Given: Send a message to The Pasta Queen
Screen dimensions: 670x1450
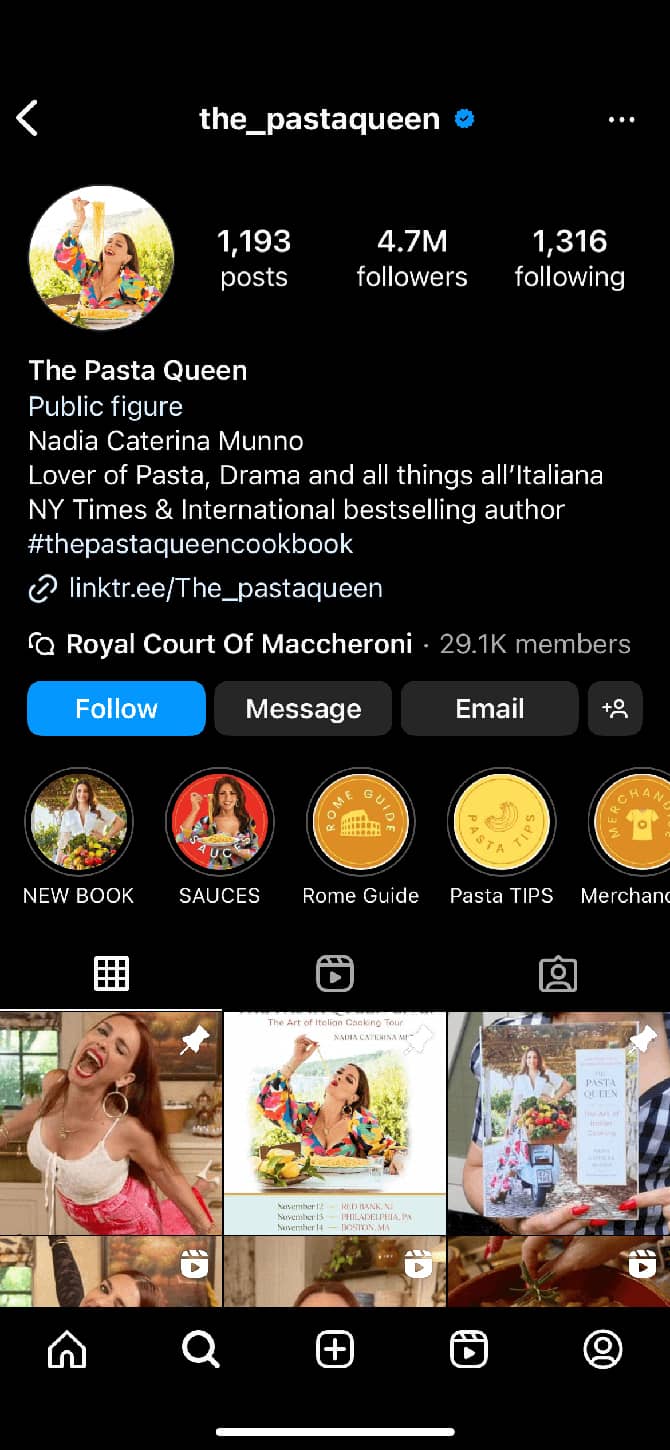Looking at the screenshot, I should click(303, 708).
